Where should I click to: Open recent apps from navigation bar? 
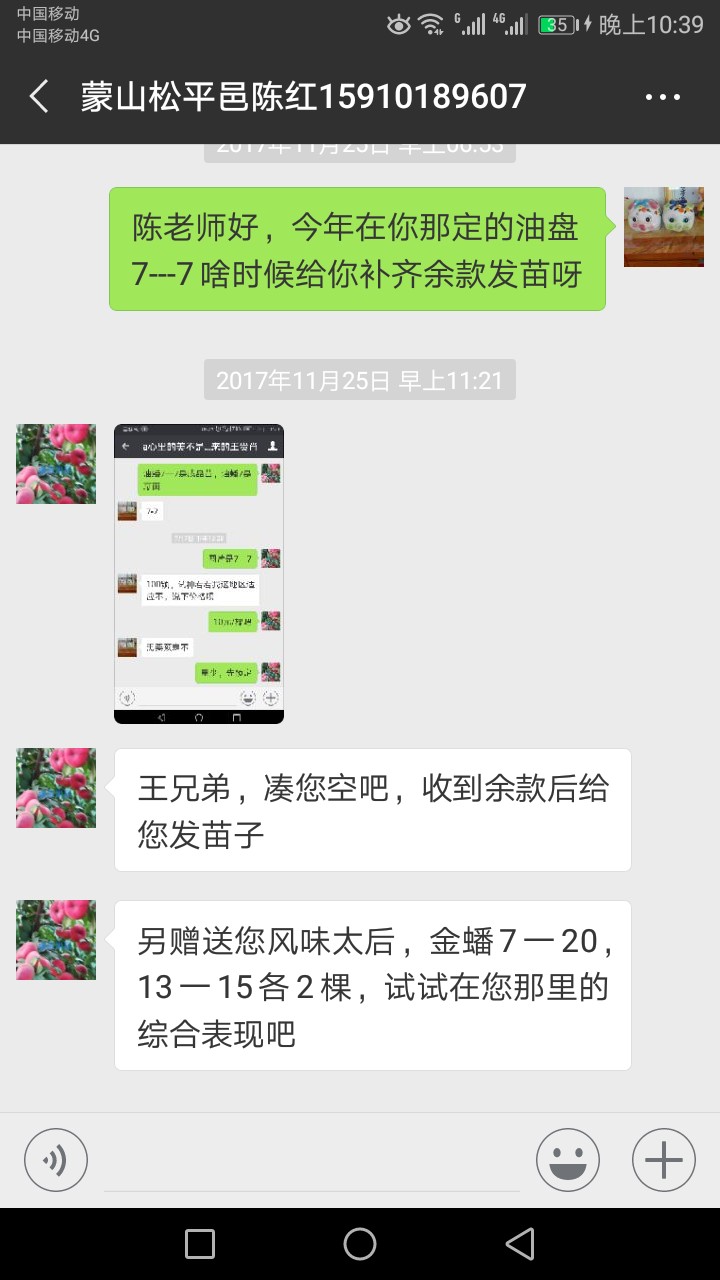coord(200,1244)
